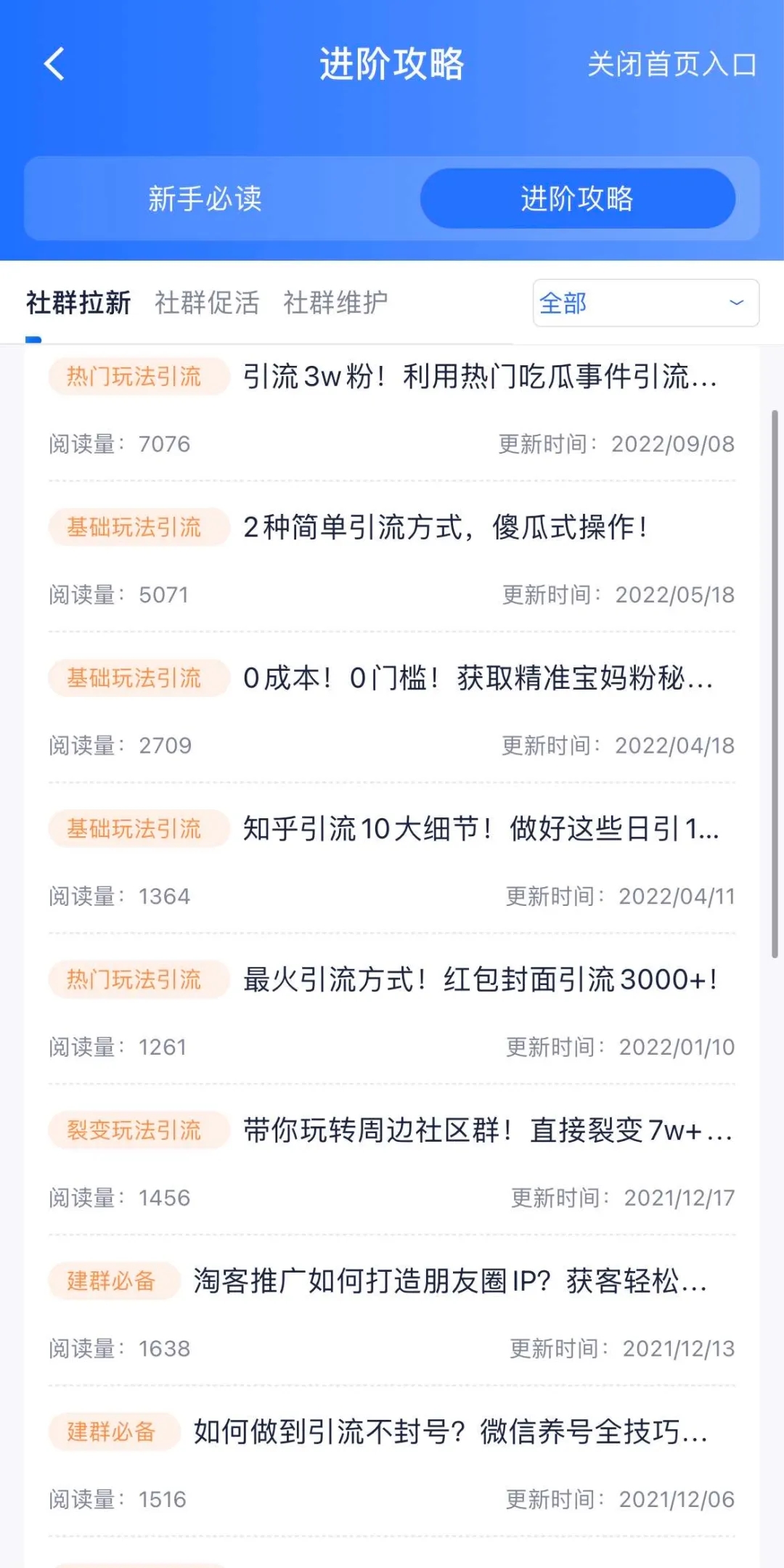Viewport: 784px width, 1568px height.
Task: Switch to the 社群促活 tab
Action: click(207, 303)
